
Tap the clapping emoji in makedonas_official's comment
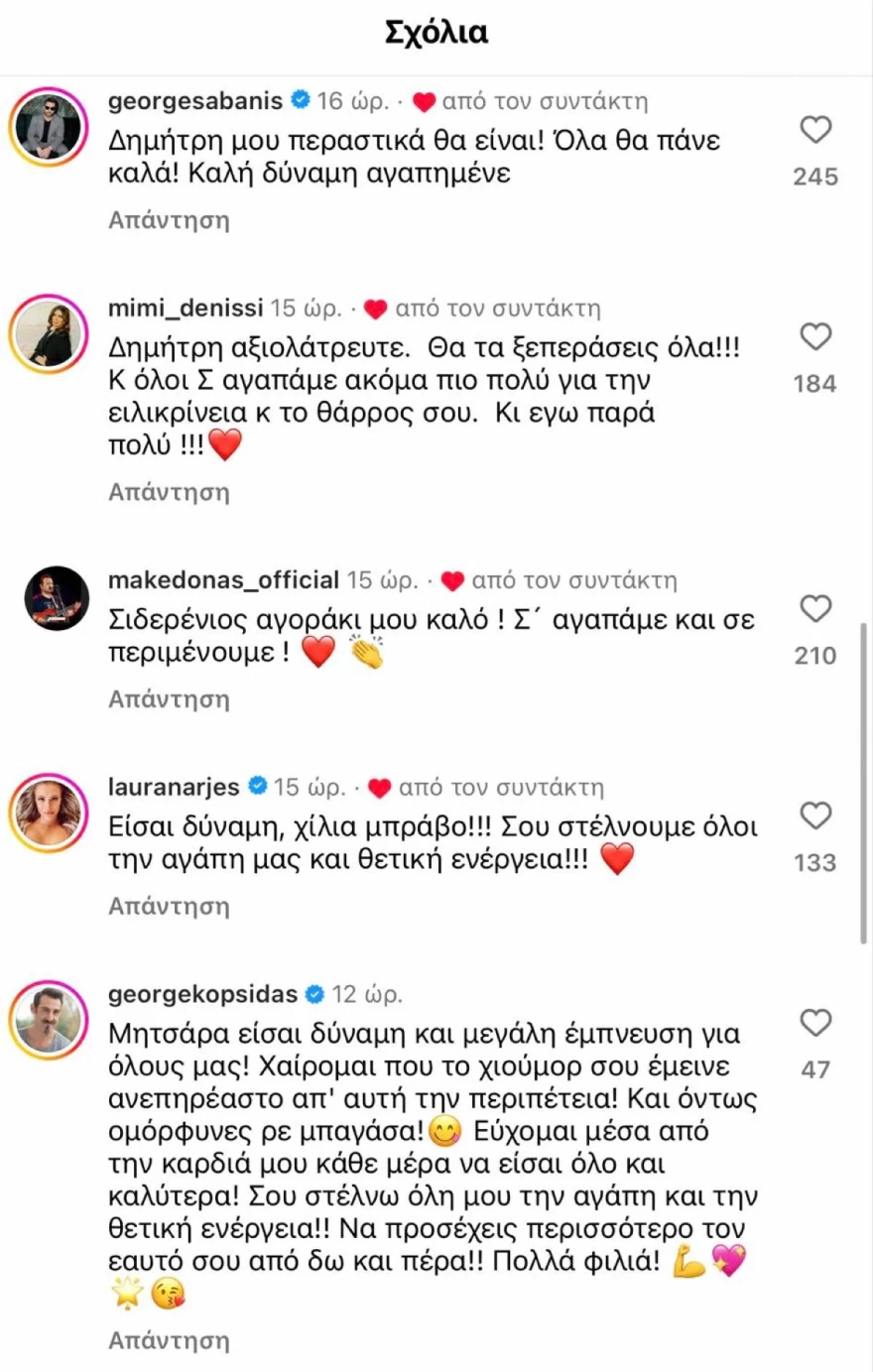pyautogui.click(x=365, y=653)
